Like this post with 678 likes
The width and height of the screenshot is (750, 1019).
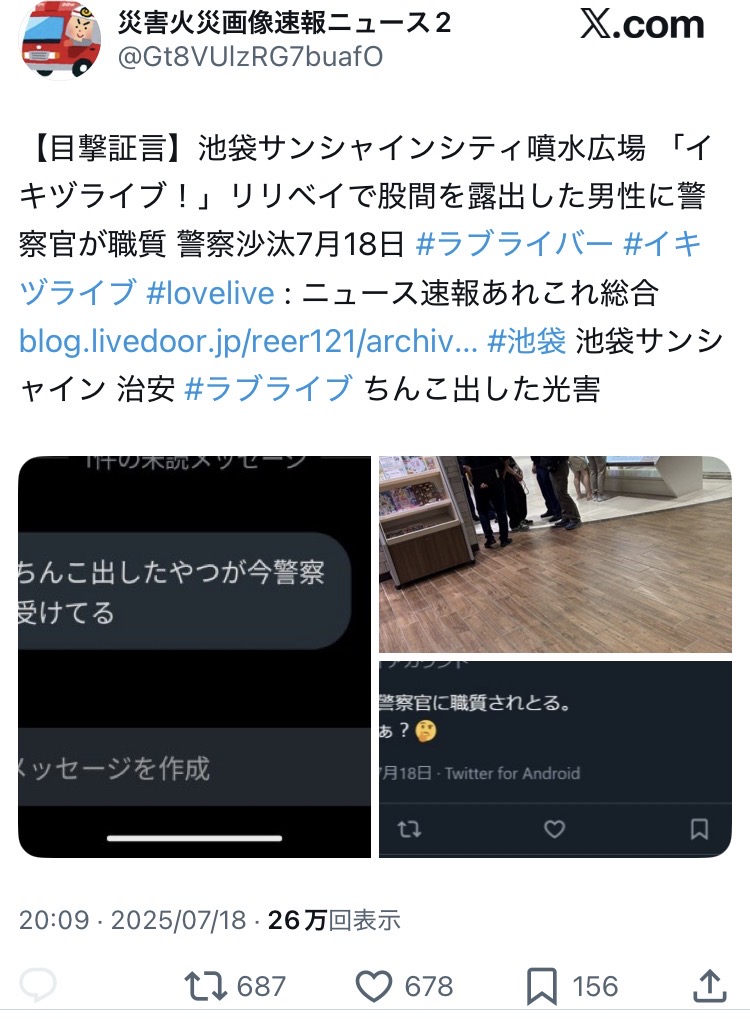pos(404,986)
